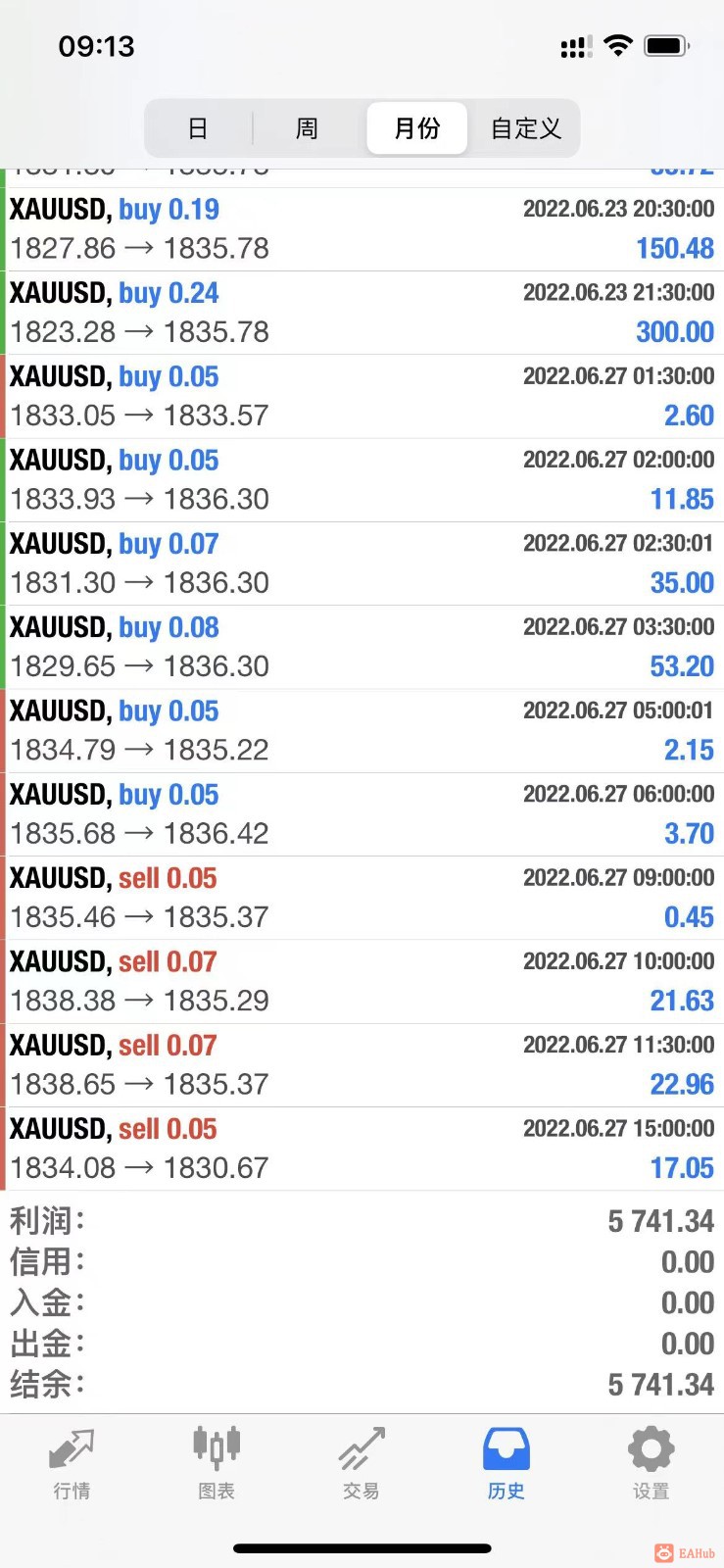Tap the 历史 history tab
Image resolution: width=724 pixels, height=1568 pixels.
(x=507, y=1463)
